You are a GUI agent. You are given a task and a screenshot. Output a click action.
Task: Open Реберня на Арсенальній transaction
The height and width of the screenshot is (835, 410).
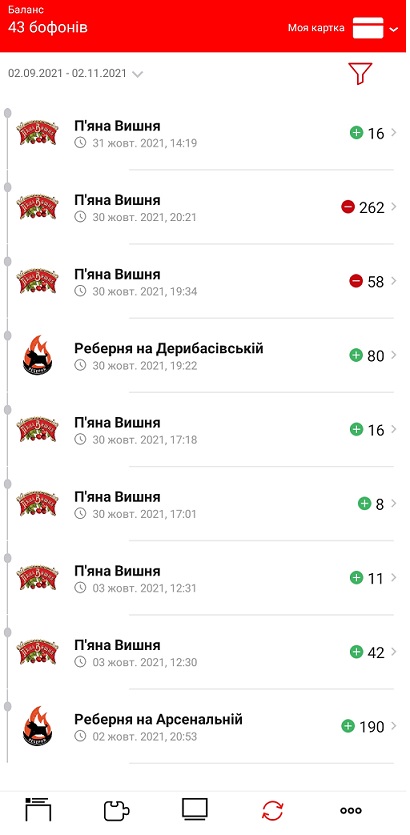(205, 725)
